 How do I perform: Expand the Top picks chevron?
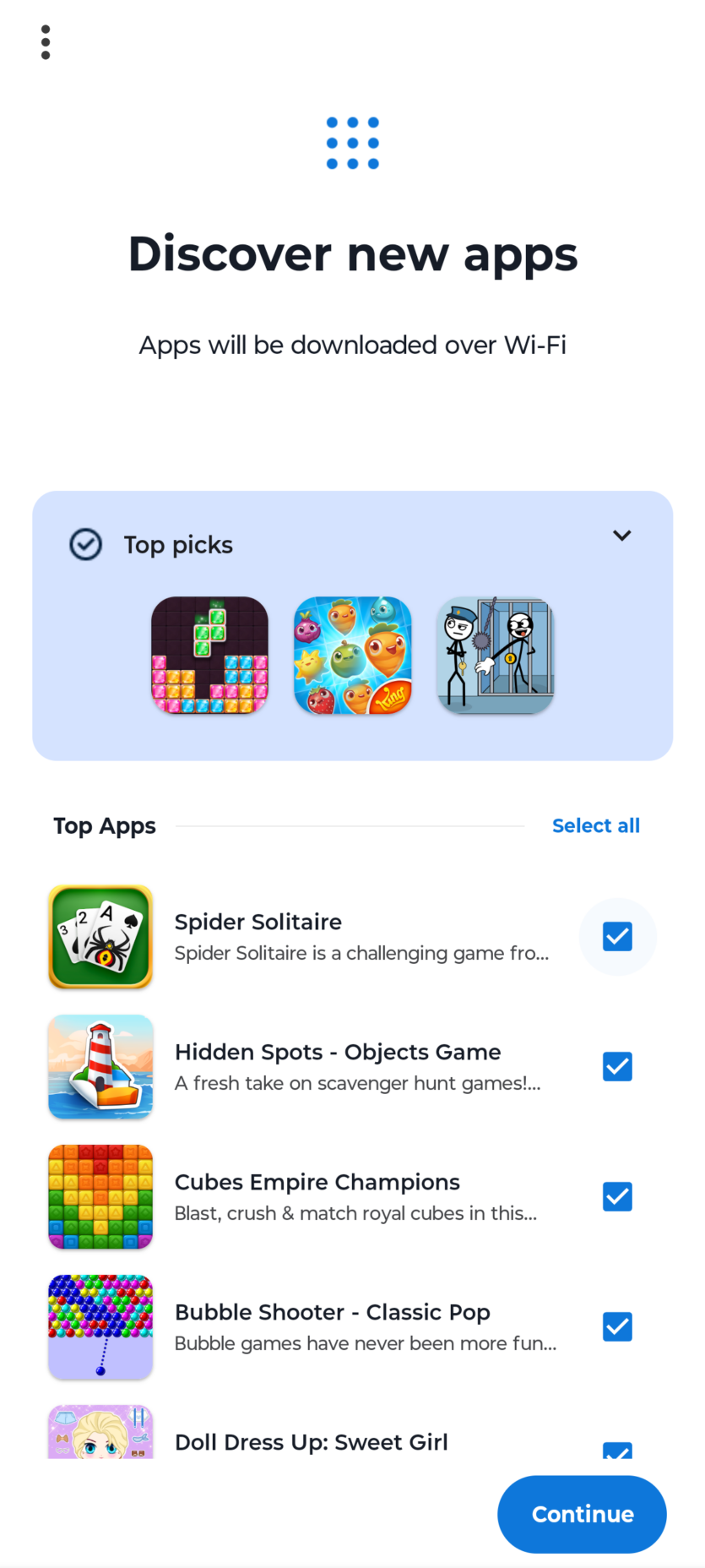[x=622, y=536]
